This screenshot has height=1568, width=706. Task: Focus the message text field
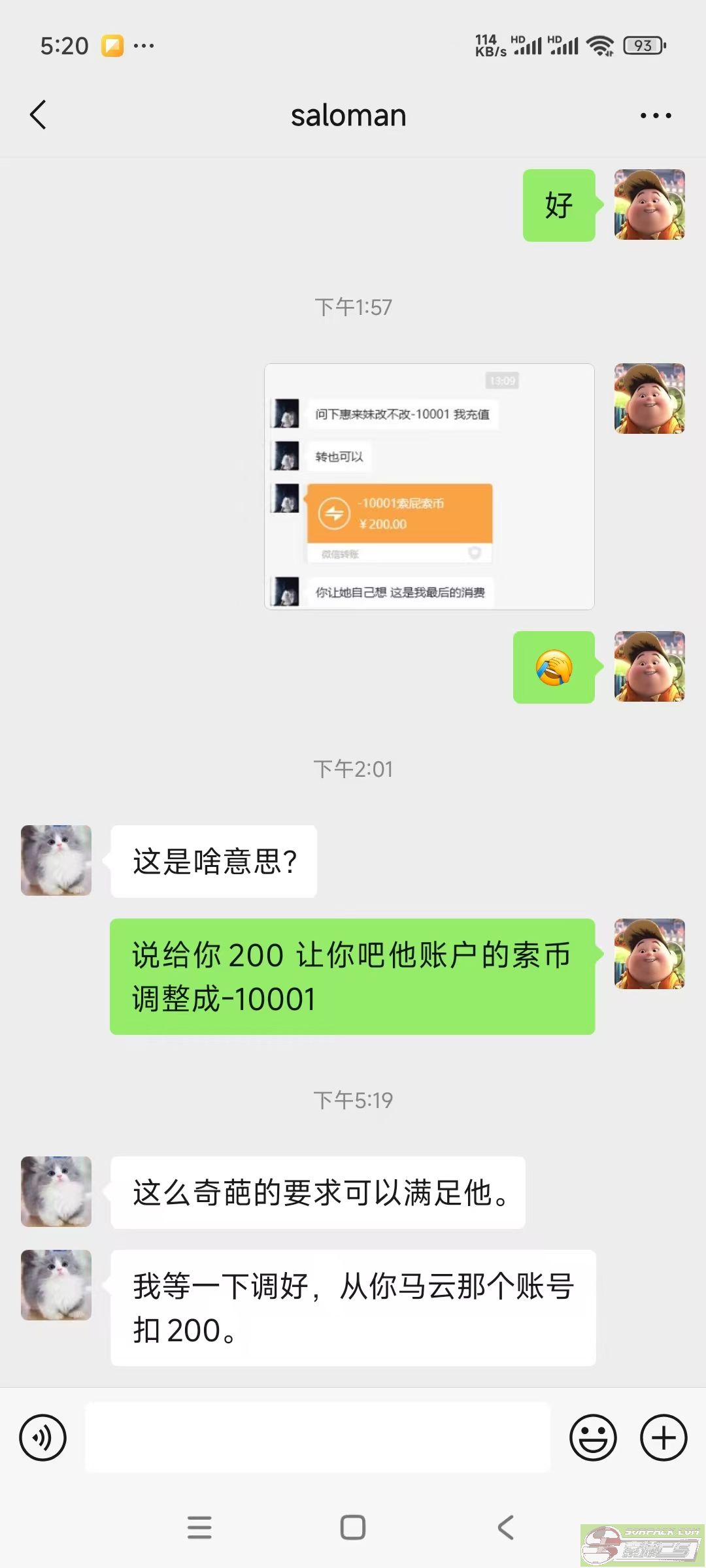coord(318,1437)
